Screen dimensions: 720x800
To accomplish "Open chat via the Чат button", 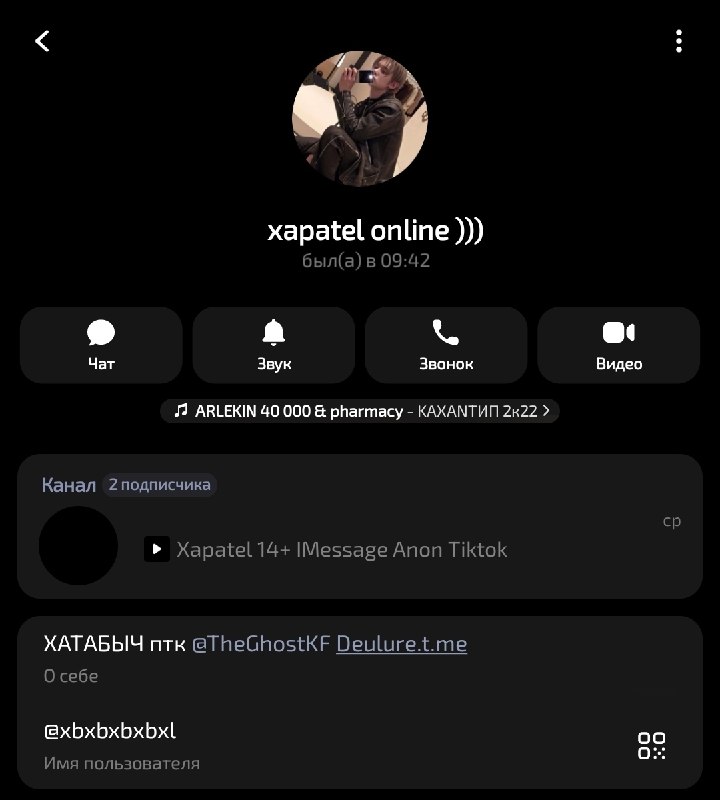I will pos(101,345).
